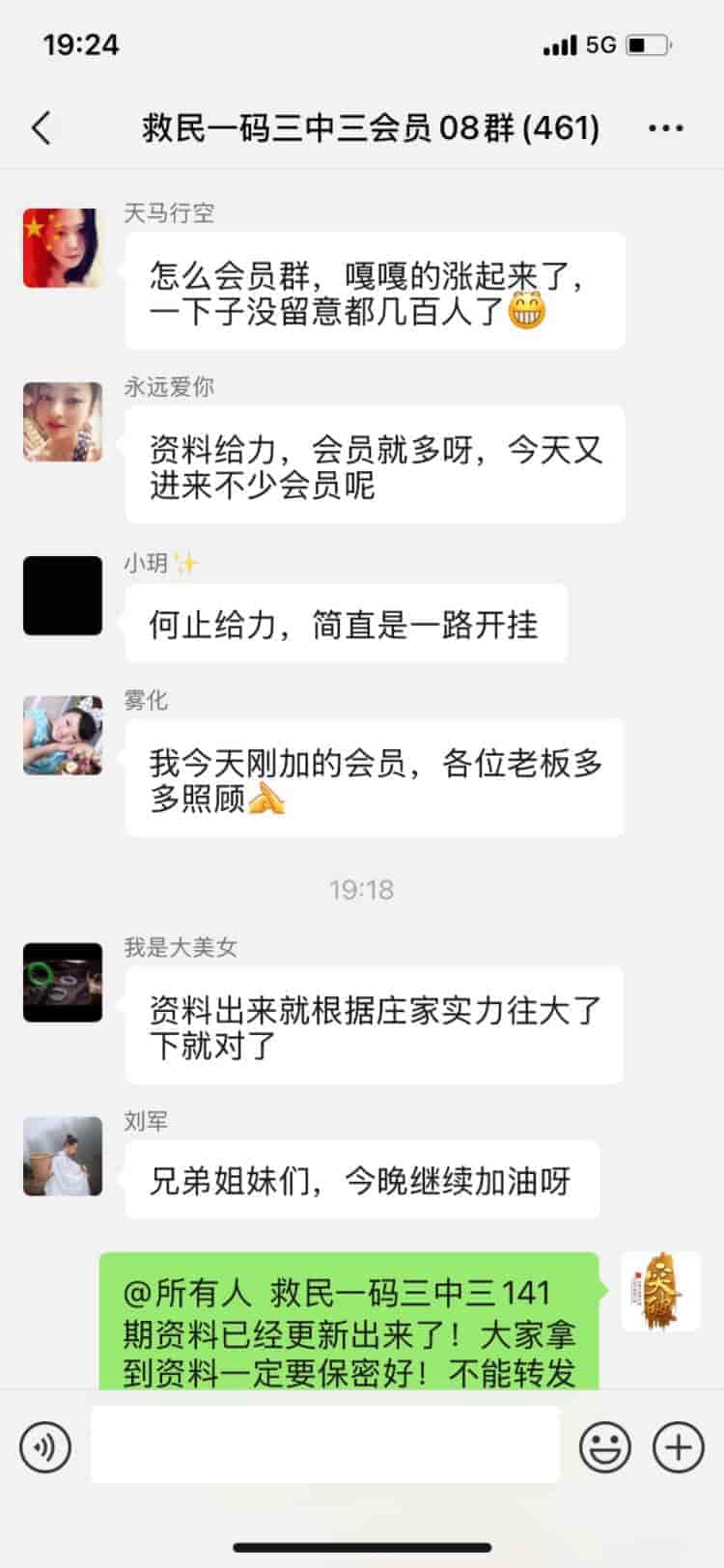Viewport: 724px width, 1568px height.
Task: Focus the message text field
Action: (324, 1444)
